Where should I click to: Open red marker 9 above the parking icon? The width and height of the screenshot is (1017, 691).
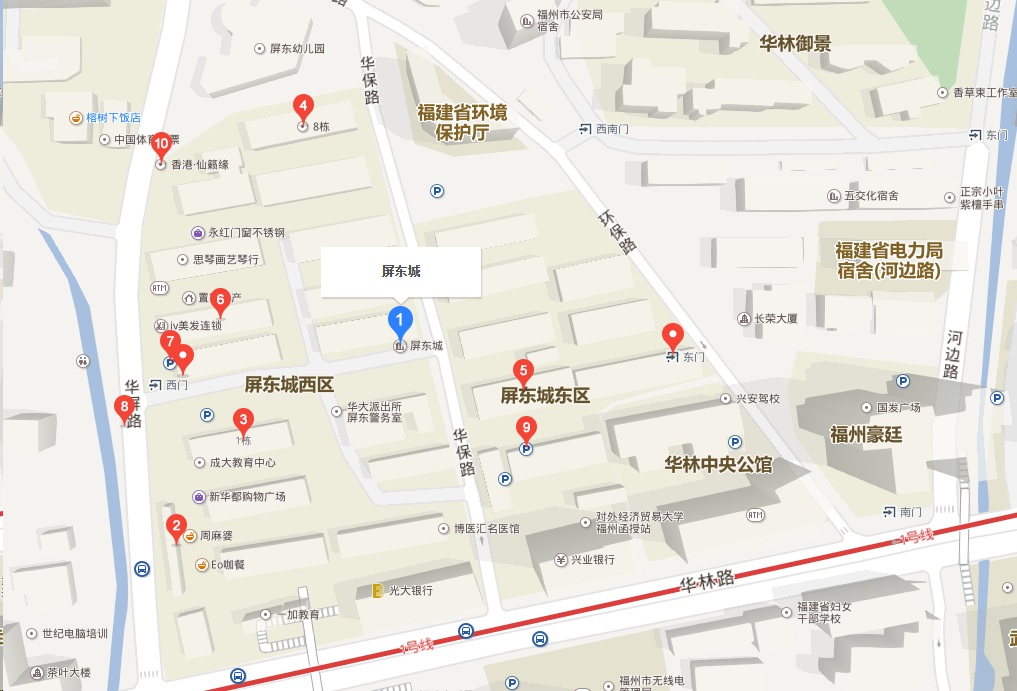pos(526,429)
